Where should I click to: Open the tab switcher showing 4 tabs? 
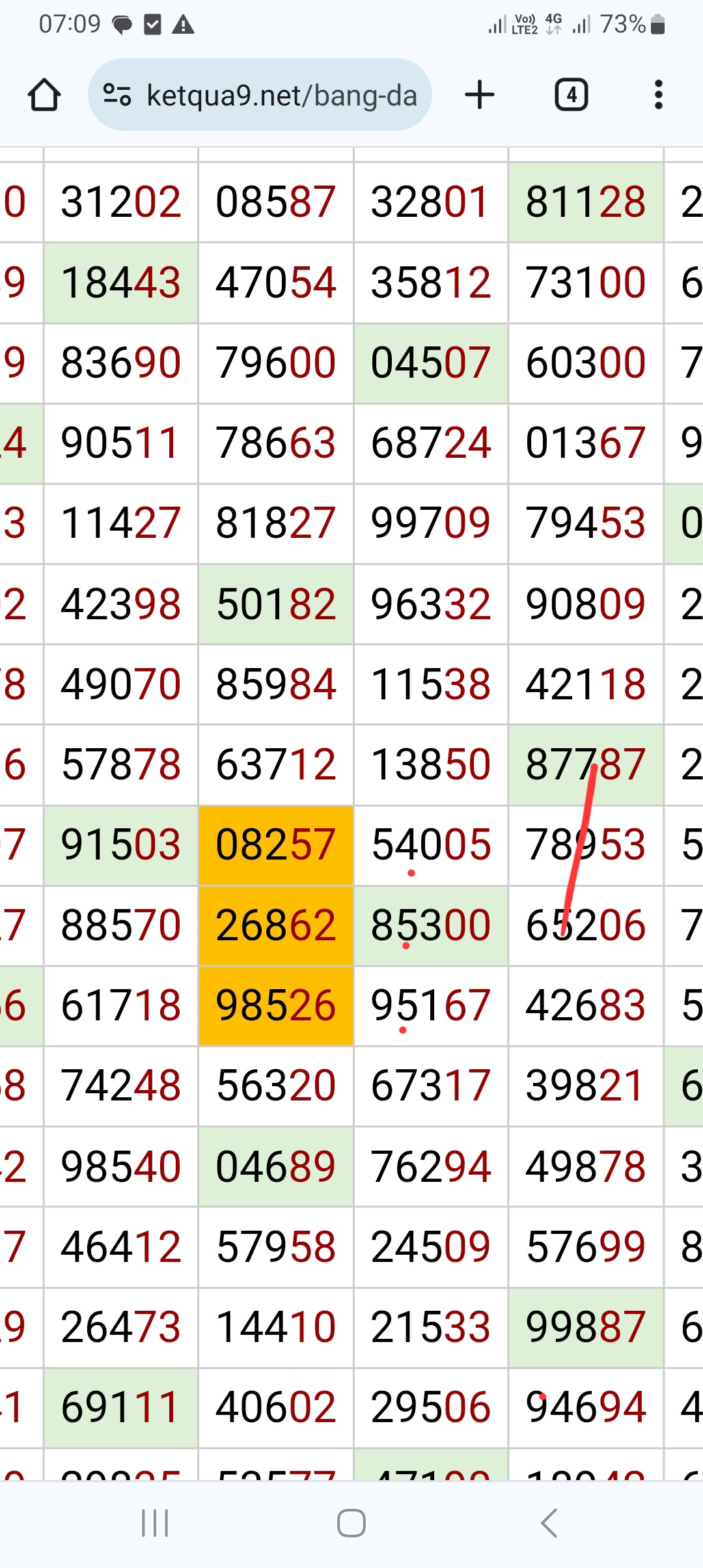click(x=572, y=95)
